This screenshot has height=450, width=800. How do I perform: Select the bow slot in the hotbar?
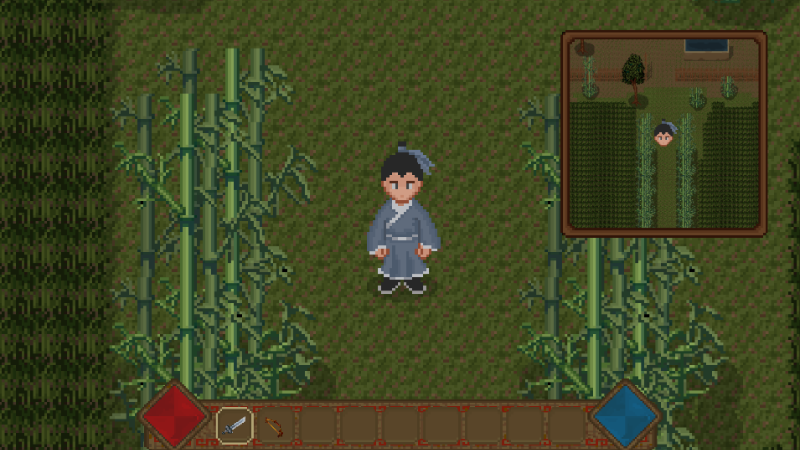click(275, 426)
